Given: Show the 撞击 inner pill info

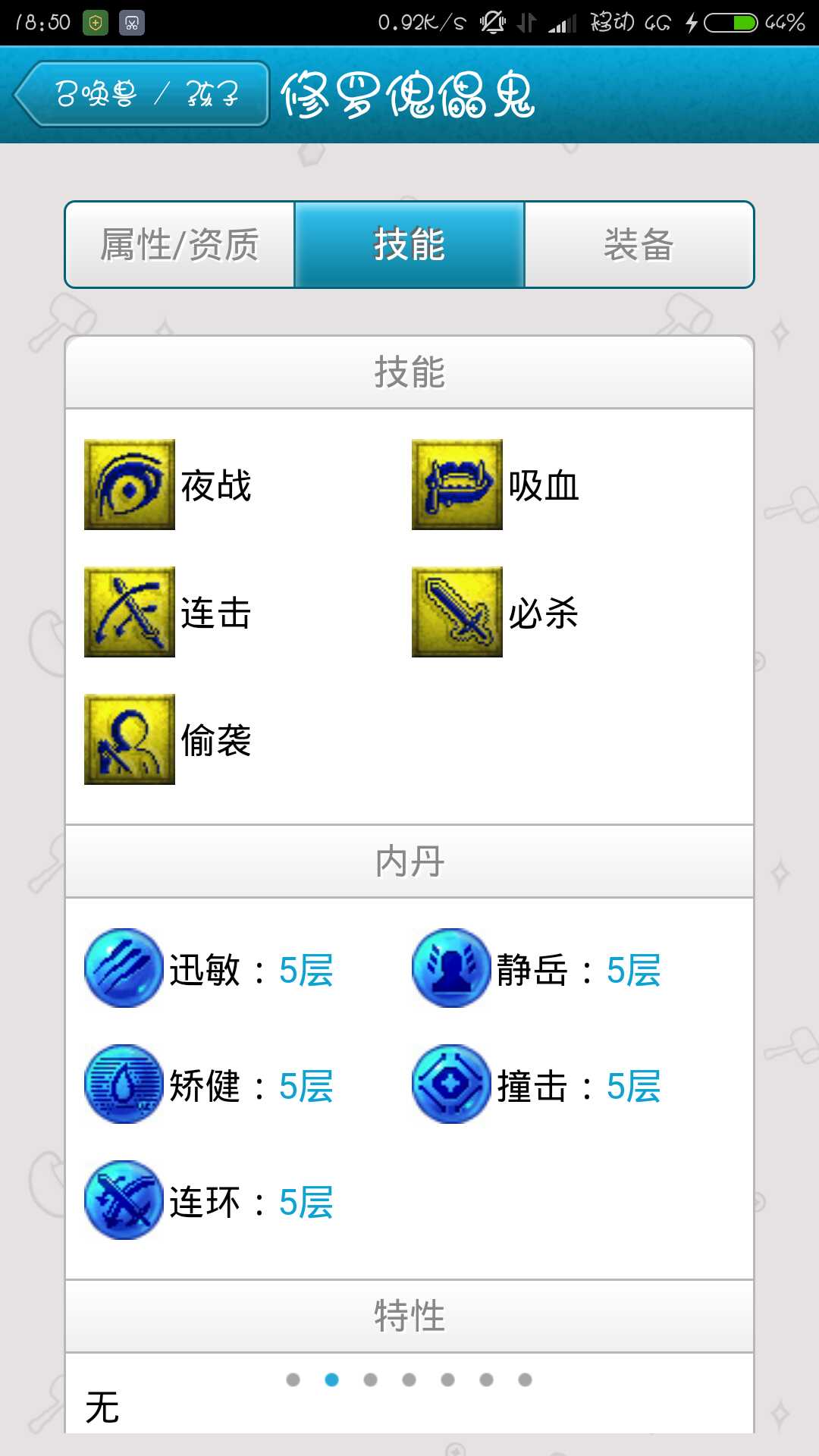Looking at the screenshot, I should click(451, 1084).
